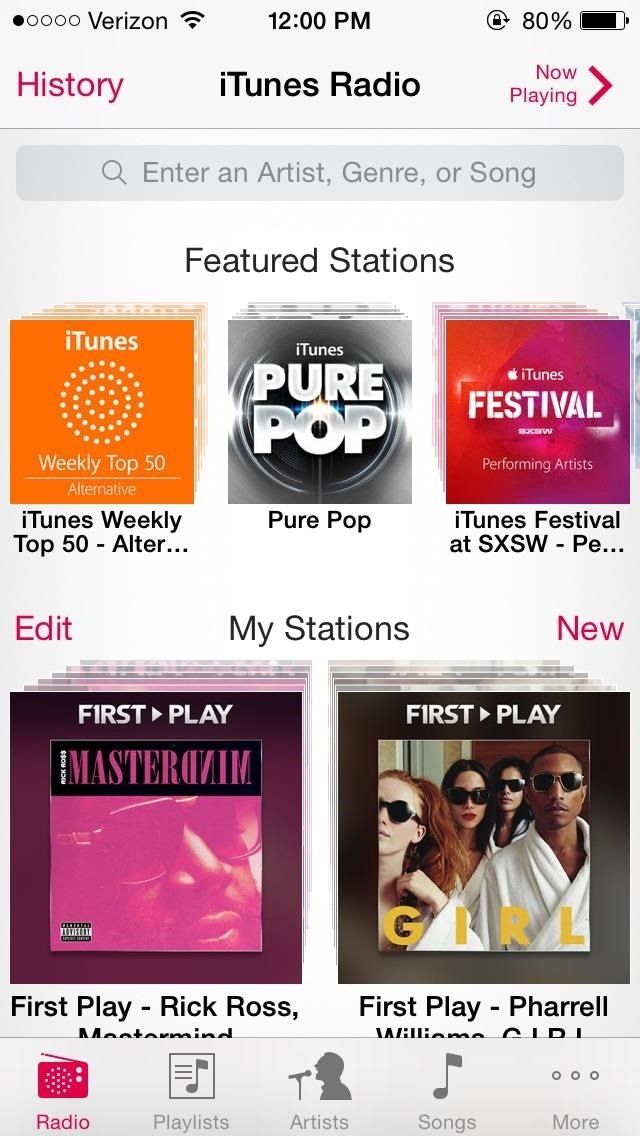Viewport: 640px width, 1136px height.
Task: Open iTunes Festival at SXSW station
Action: coord(538,412)
